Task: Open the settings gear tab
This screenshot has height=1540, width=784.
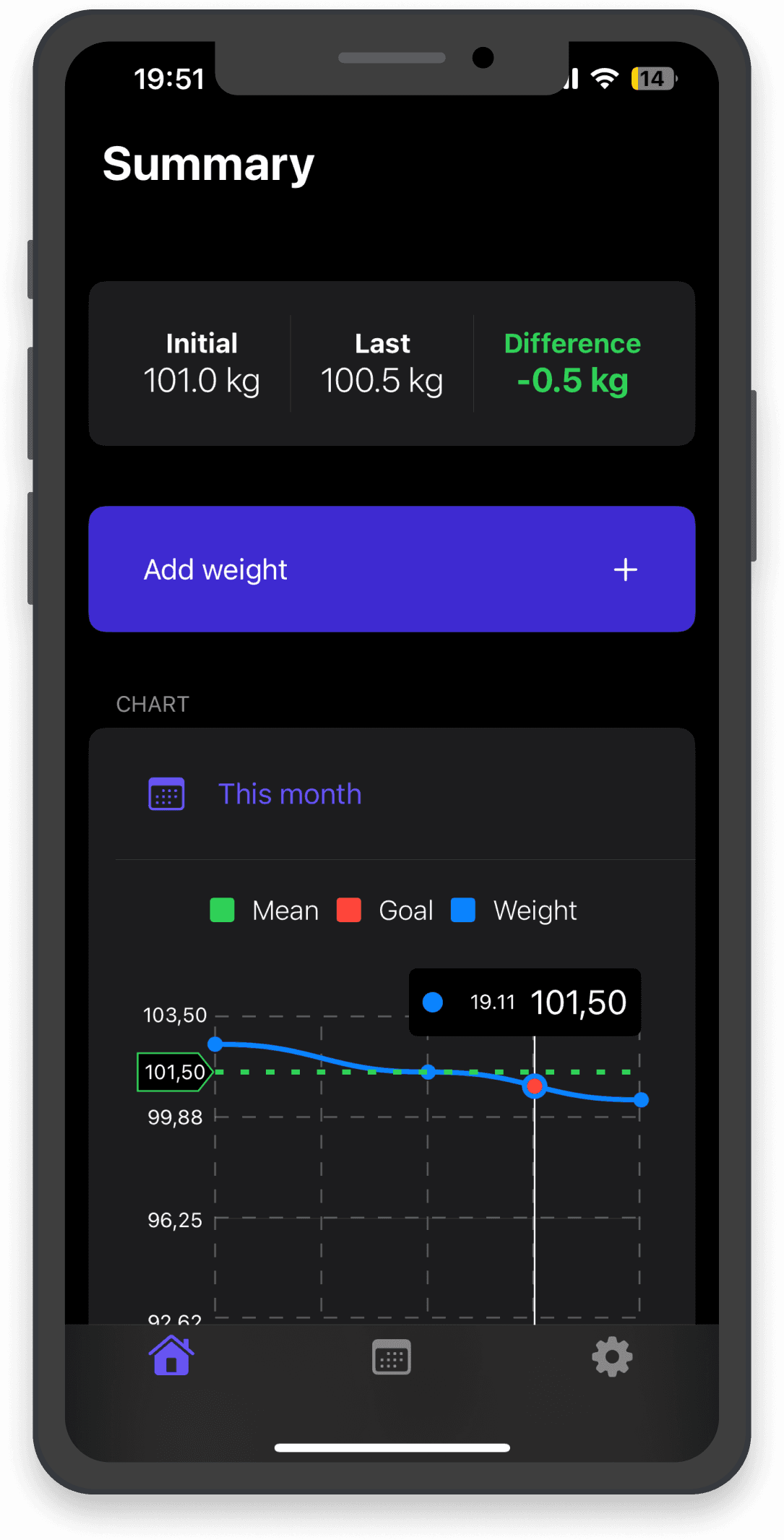Action: click(x=612, y=1356)
